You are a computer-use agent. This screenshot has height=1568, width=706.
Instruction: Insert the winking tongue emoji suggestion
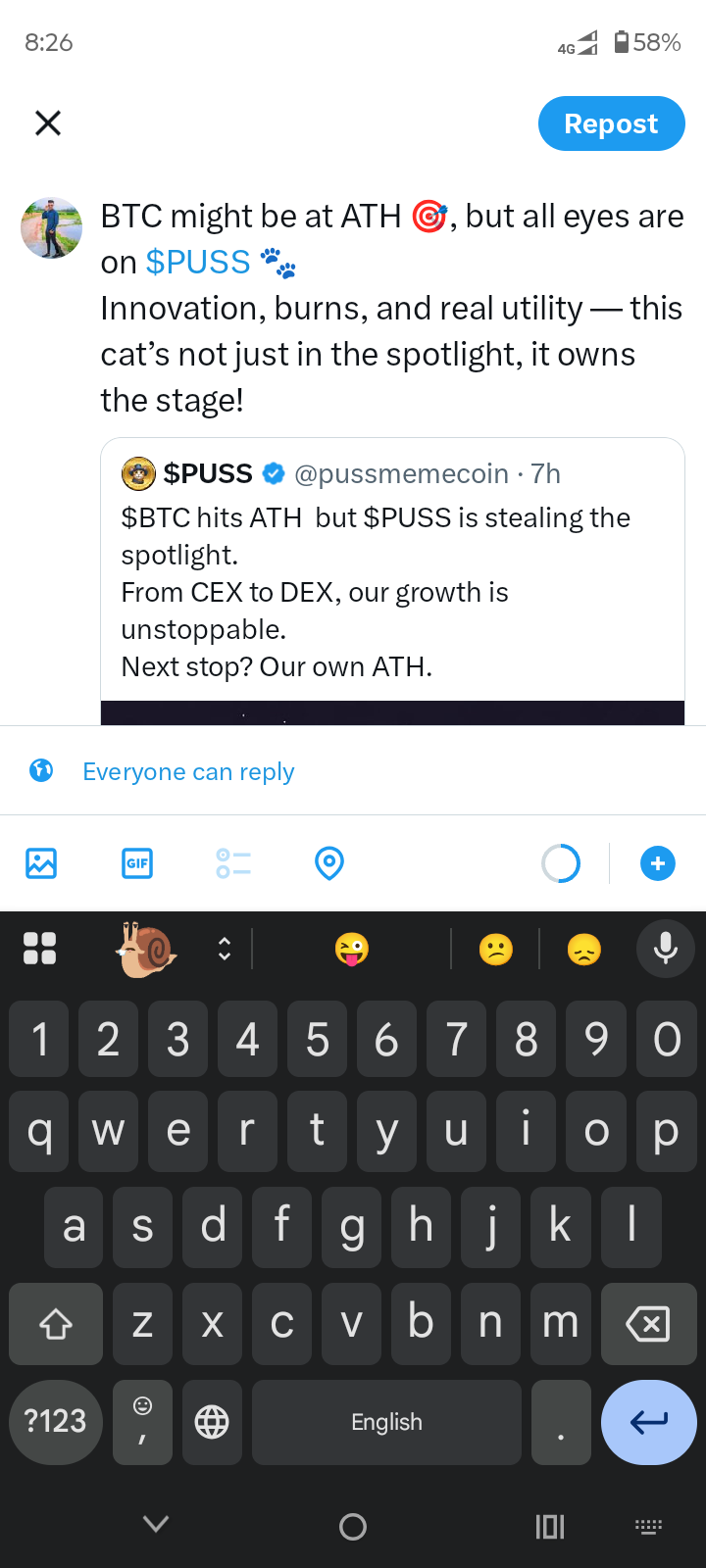tap(351, 949)
